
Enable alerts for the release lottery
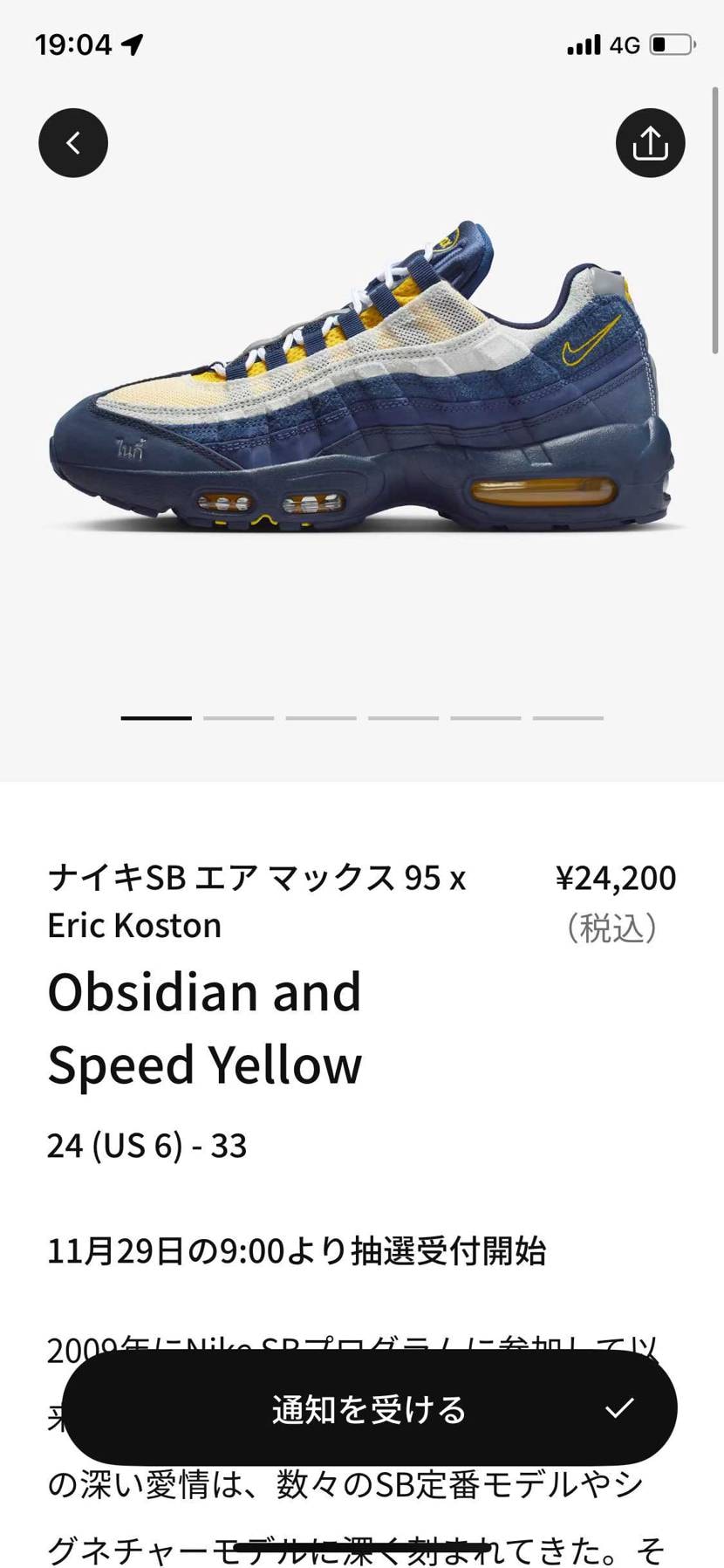(370, 1408)
